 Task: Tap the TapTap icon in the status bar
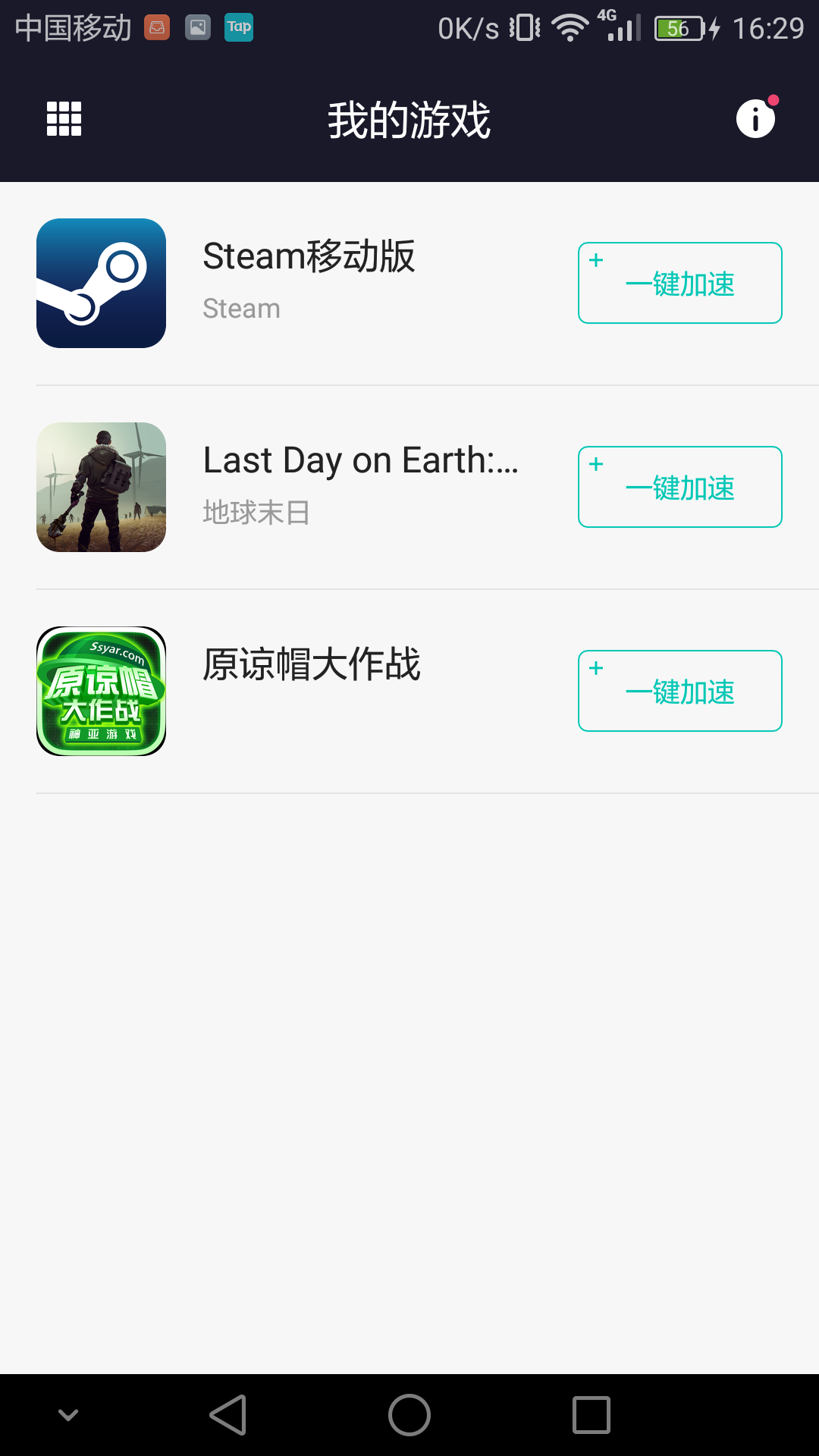point(238,27)
